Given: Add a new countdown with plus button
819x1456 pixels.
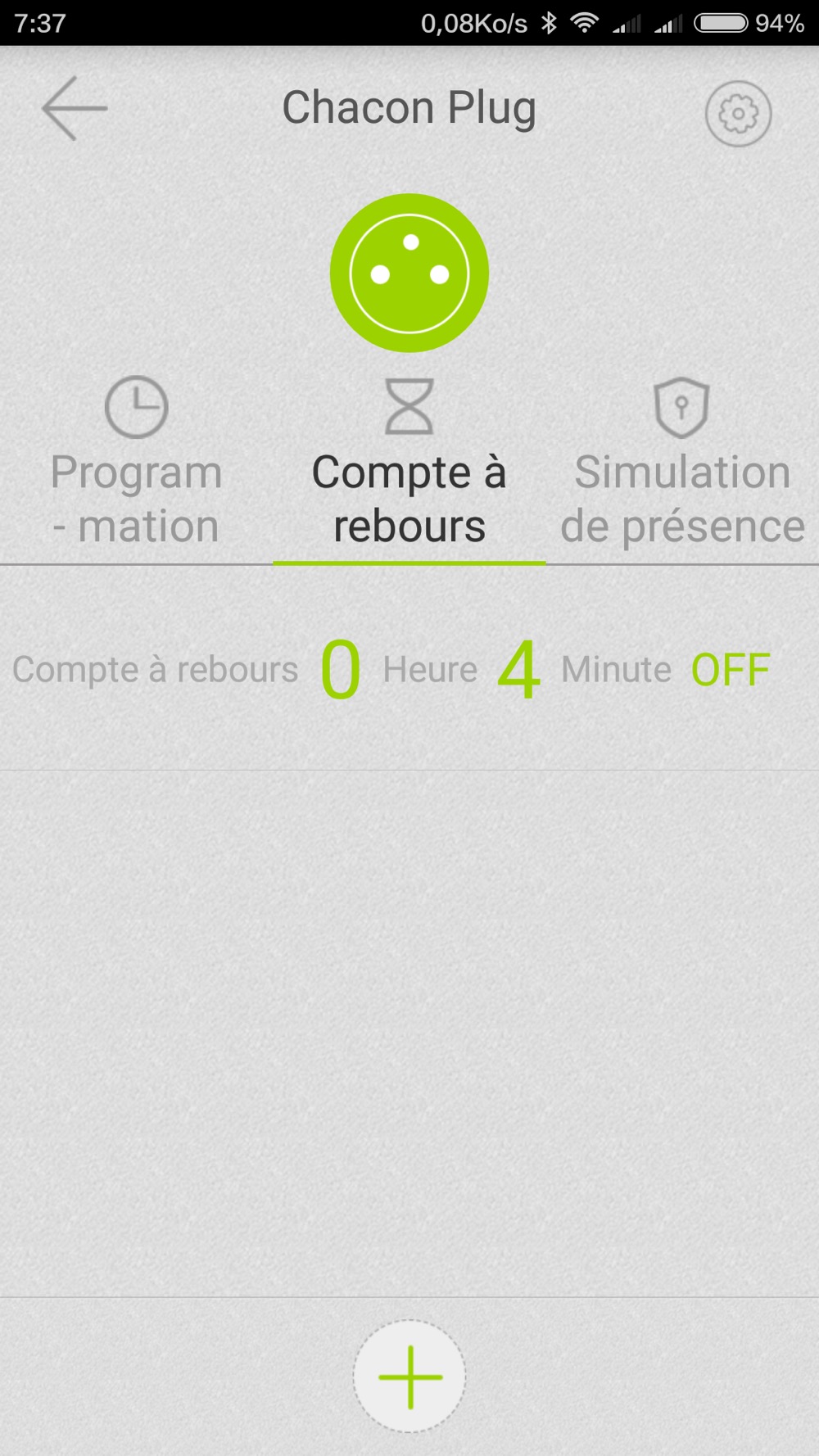Looking at the screenshot, I should [x=409, y=1377].
